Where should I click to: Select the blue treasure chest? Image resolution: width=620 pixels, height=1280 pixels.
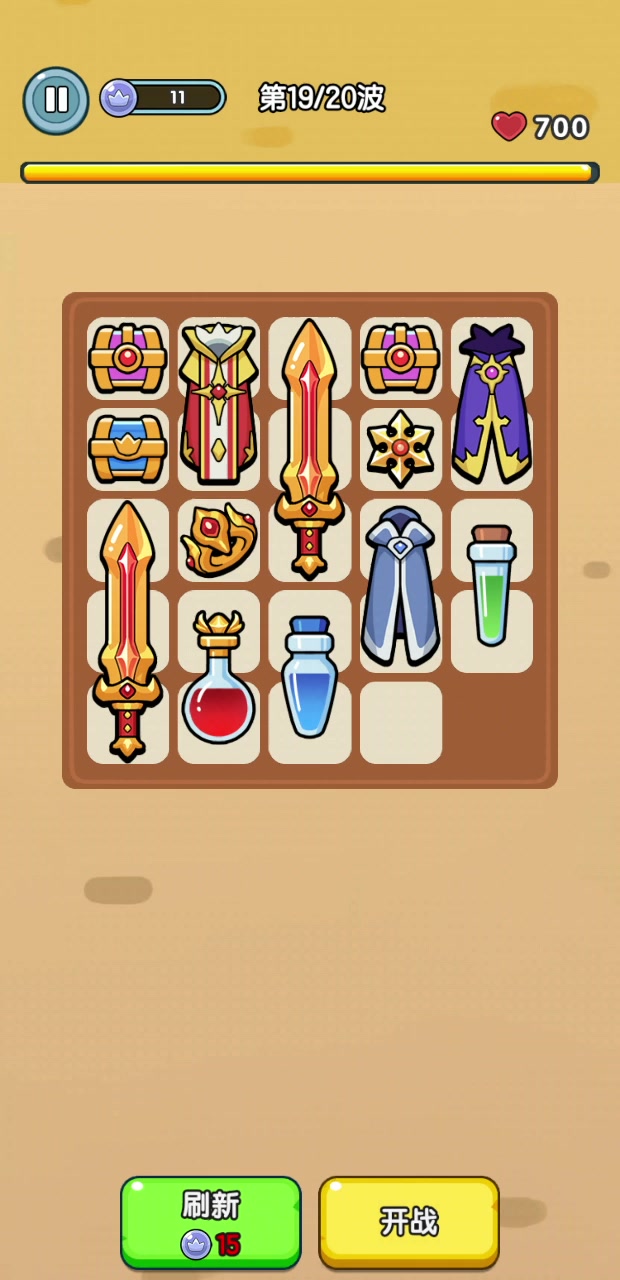tap(127, 449)
